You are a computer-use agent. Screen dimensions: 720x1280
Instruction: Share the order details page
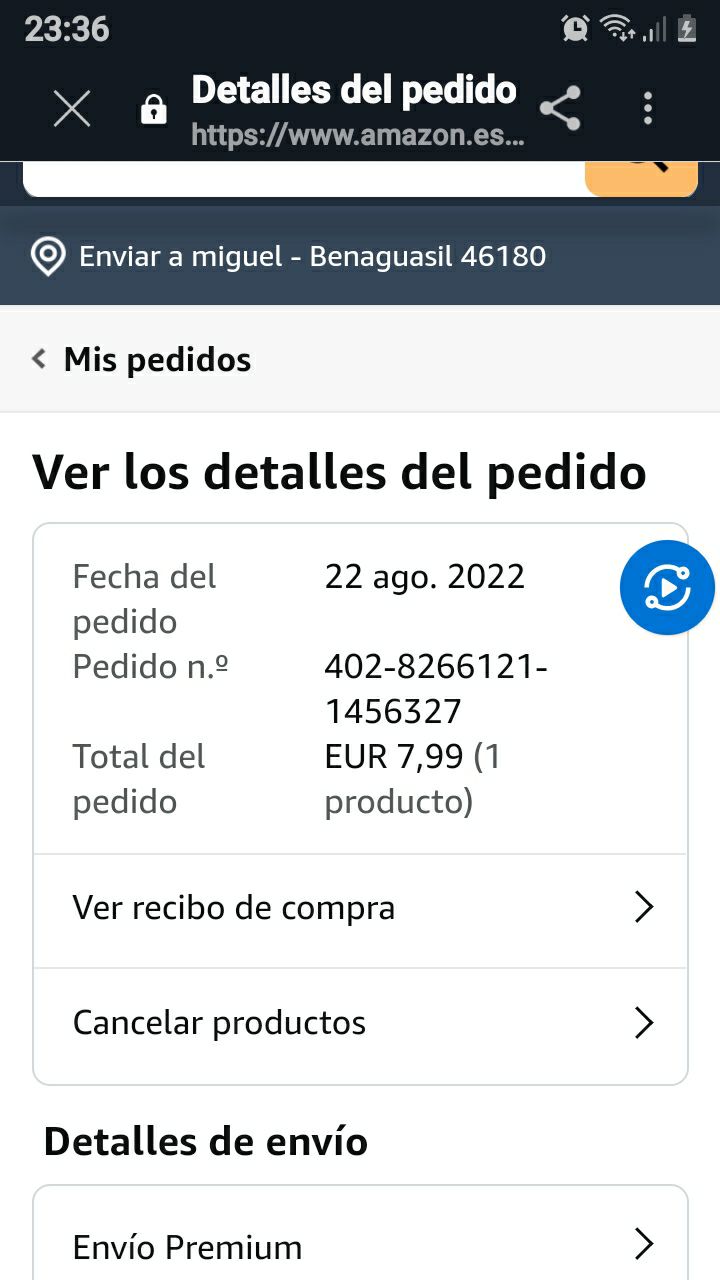[x=560, y=109]
